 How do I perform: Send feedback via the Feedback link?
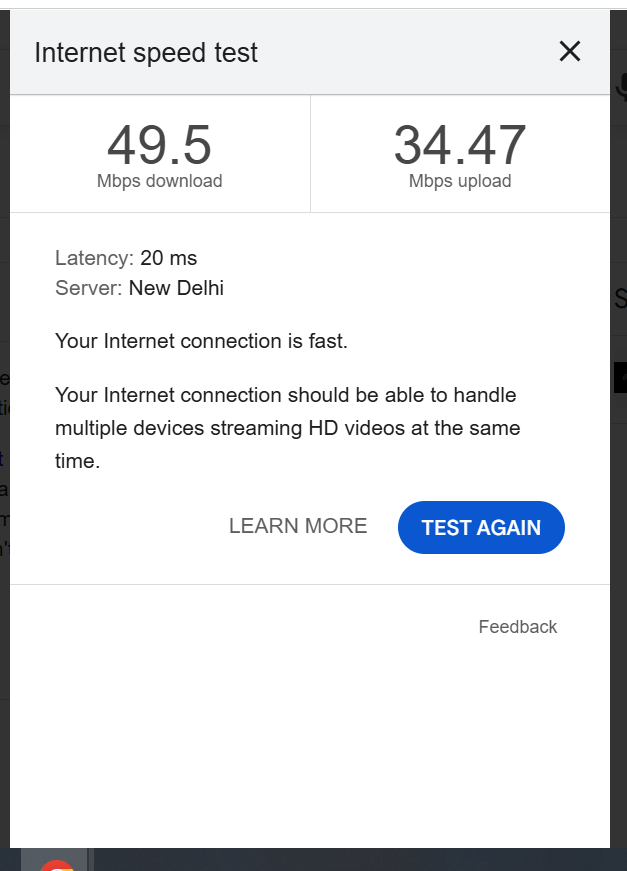(517, 627)
